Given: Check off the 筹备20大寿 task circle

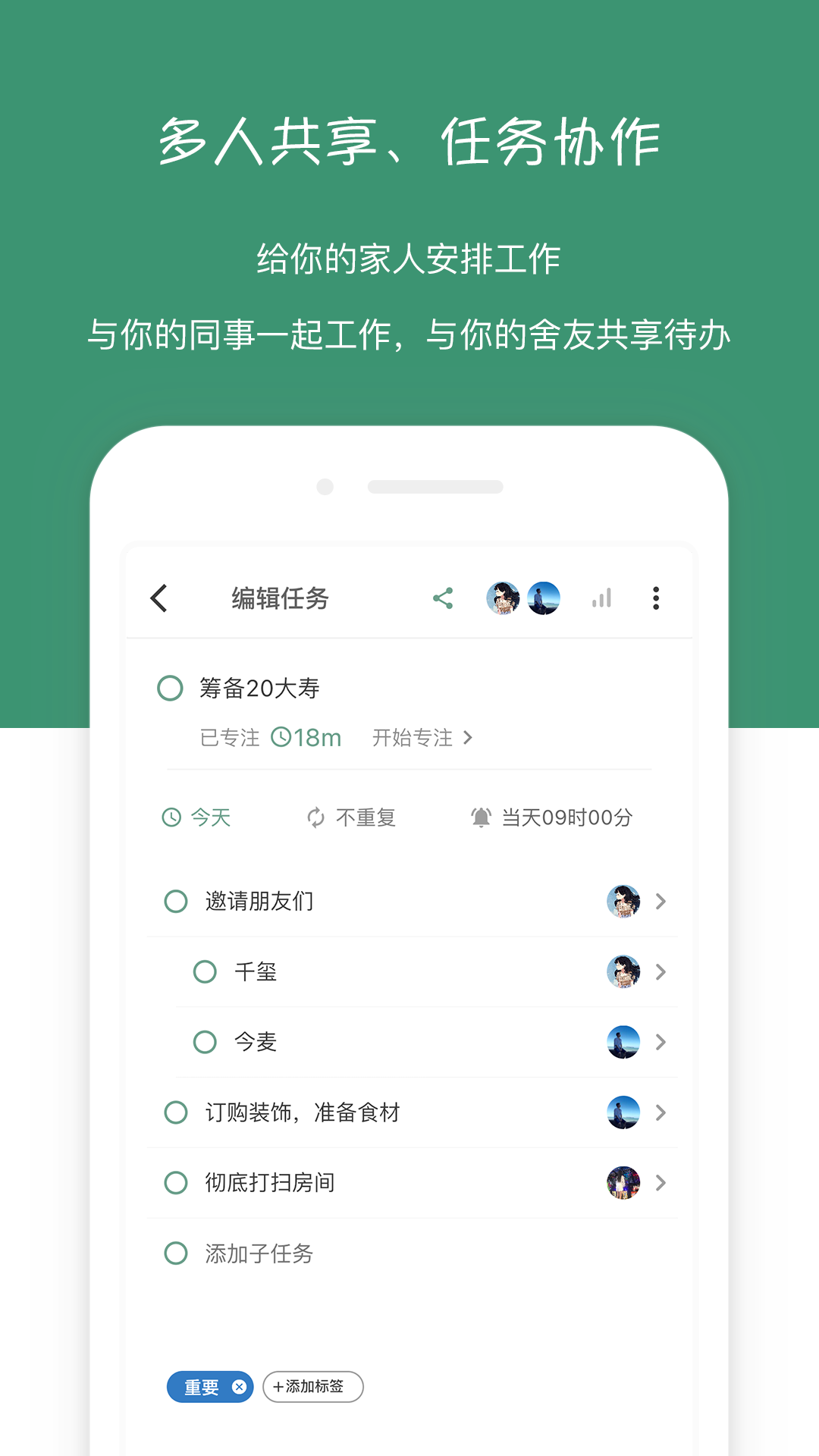Looking at the screenshot, I should [171, 689].
